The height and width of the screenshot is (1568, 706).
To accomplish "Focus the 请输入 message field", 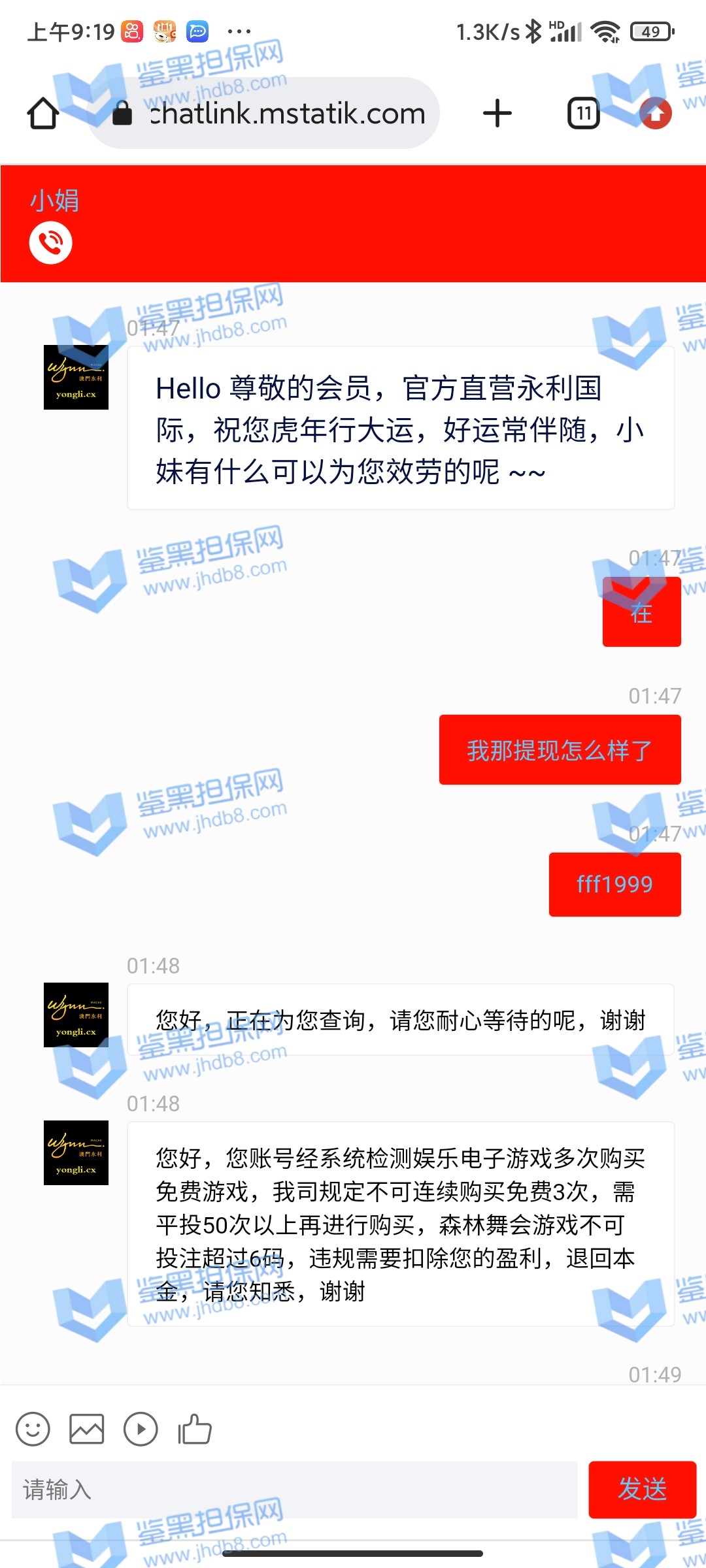I will pyautogui.click(x=294, y=1490).
